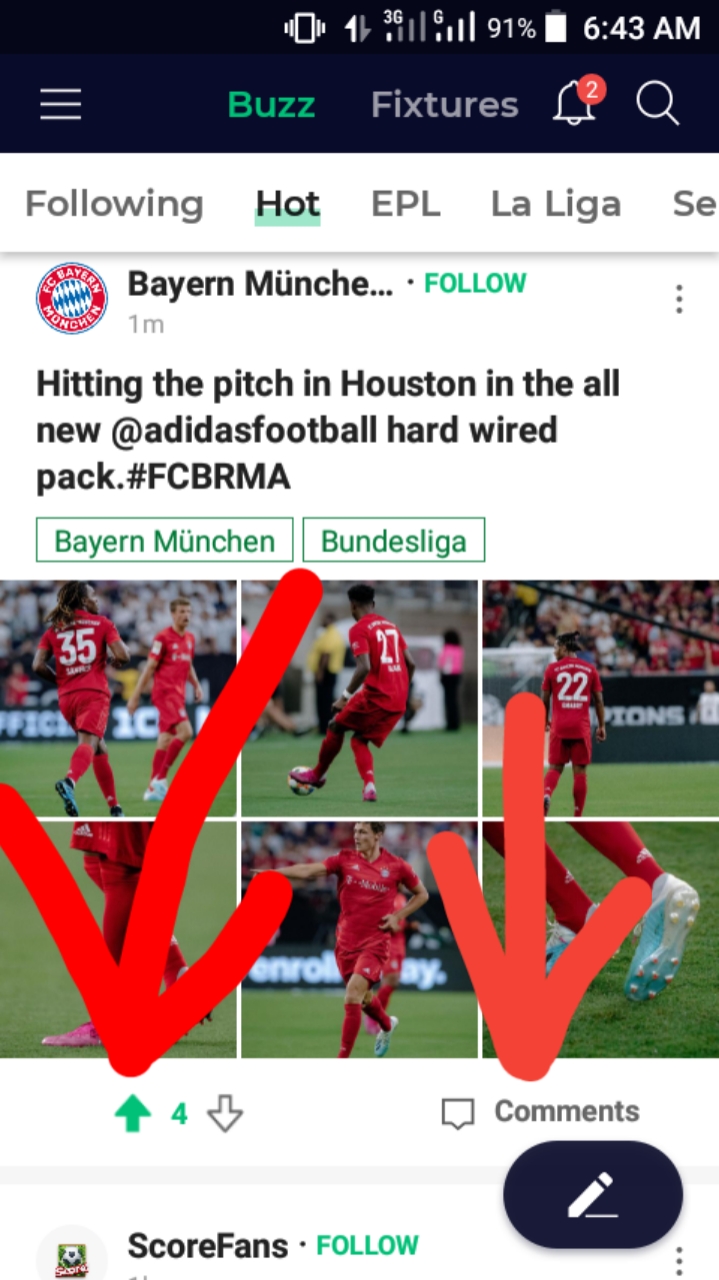Open the Bayern München profile avatar
This screenshot has width=719, height=1280.
tap(72, 298)
